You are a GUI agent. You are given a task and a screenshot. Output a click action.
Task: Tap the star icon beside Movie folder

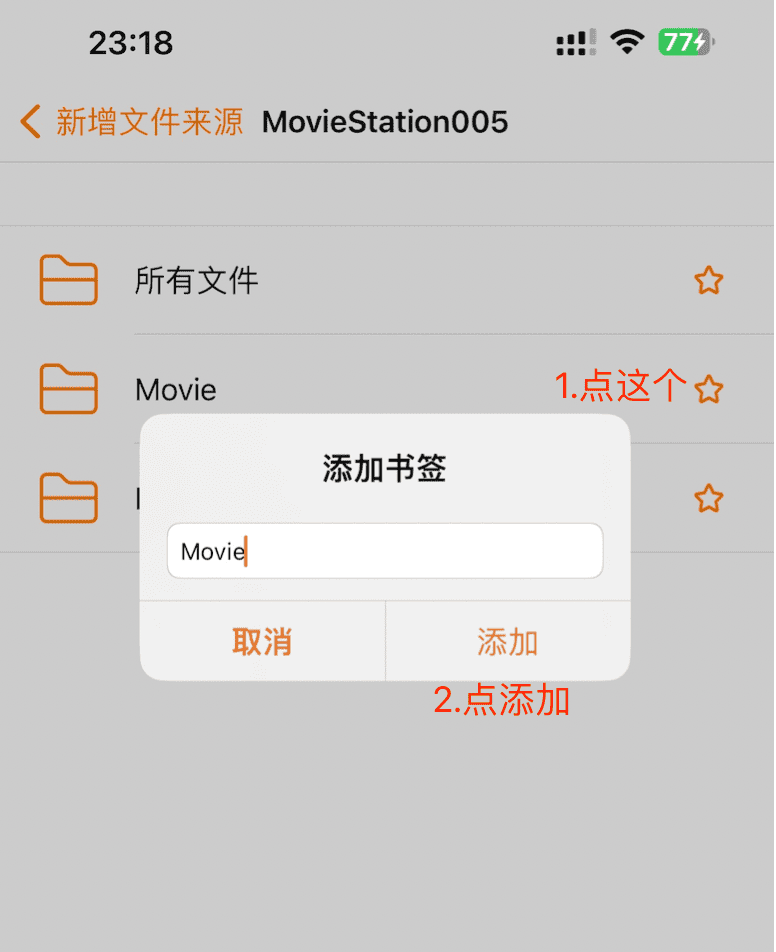pyautogui.click(x=708, y=389)
